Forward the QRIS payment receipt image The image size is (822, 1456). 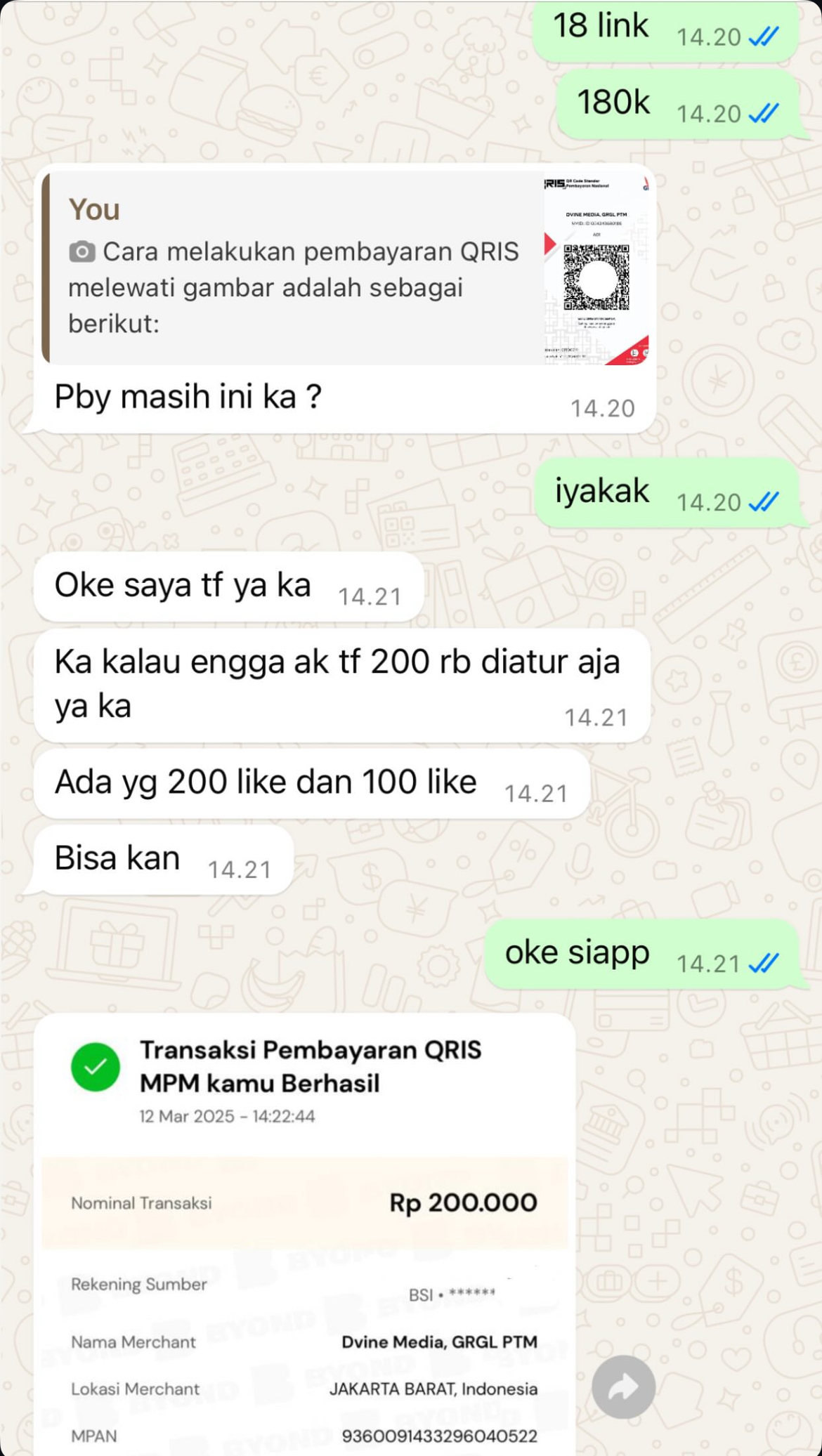pos(623,1387)
